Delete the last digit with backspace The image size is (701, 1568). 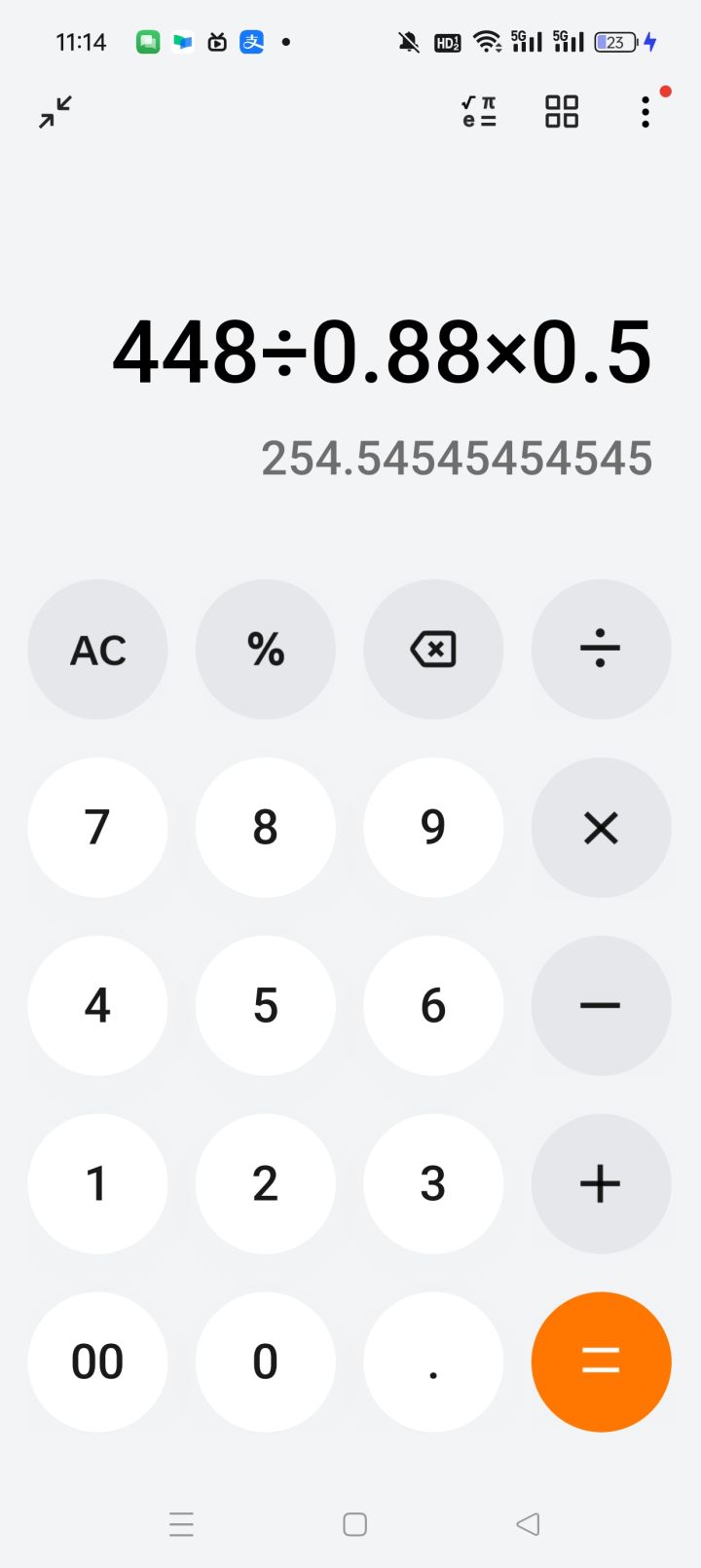(433, 650)
